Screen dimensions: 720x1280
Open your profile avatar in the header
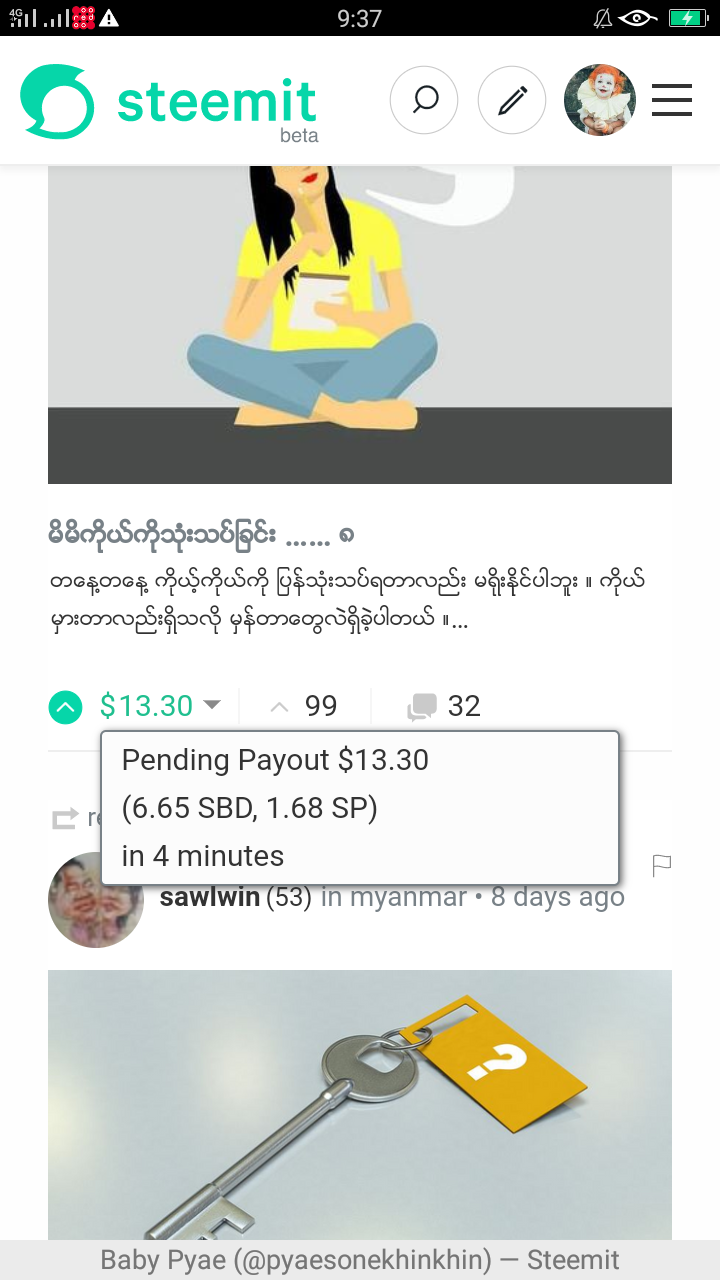599,100
